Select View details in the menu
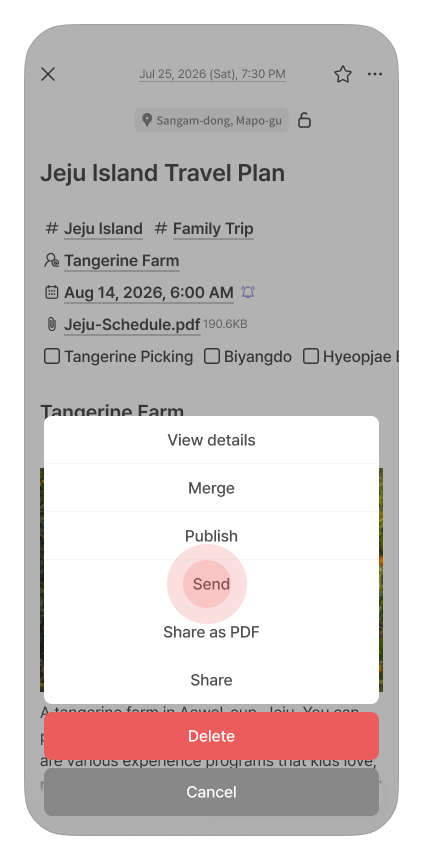 point(211,440)
